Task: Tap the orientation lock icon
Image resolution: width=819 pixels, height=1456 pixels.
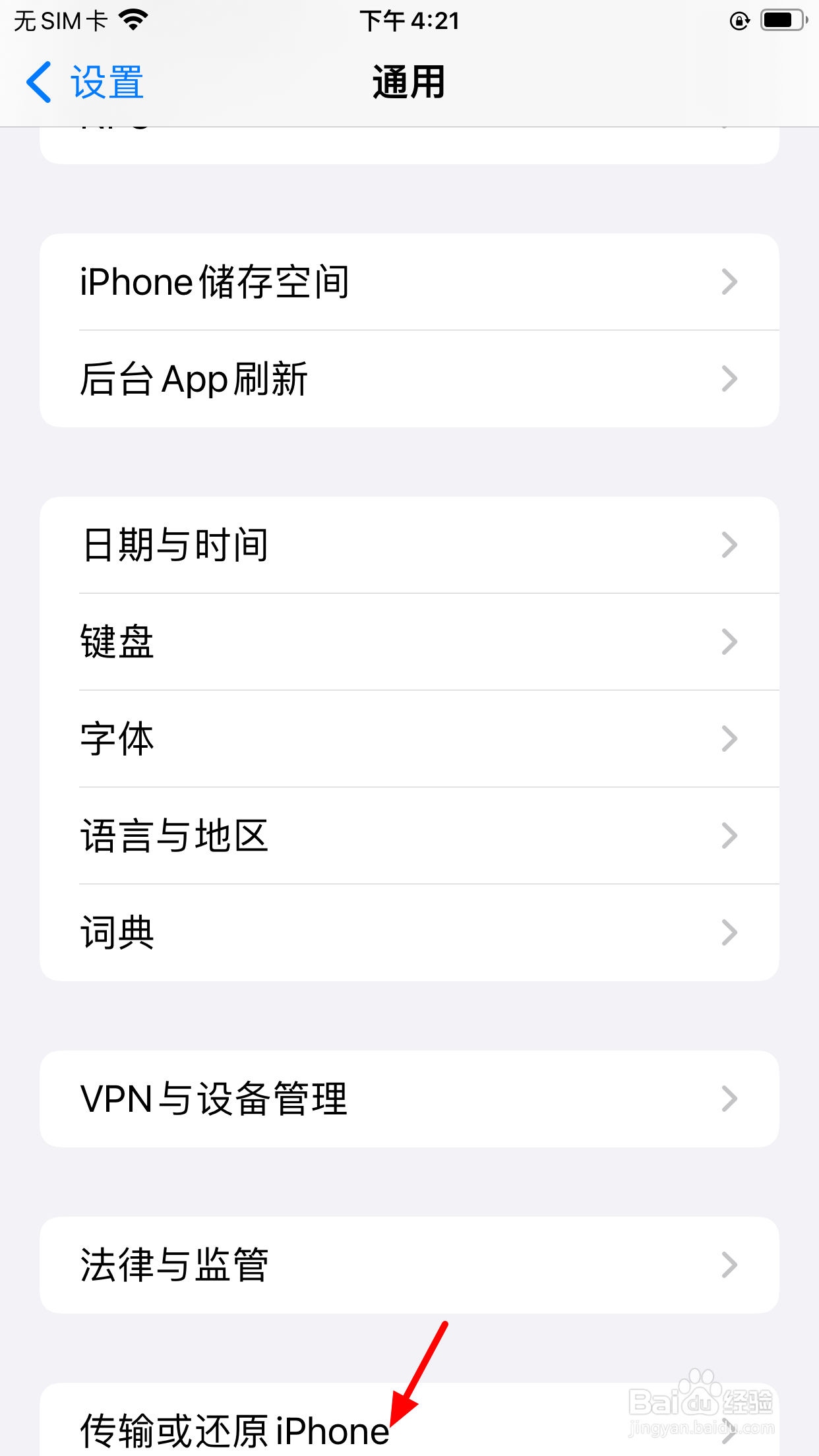Action: 740,20
